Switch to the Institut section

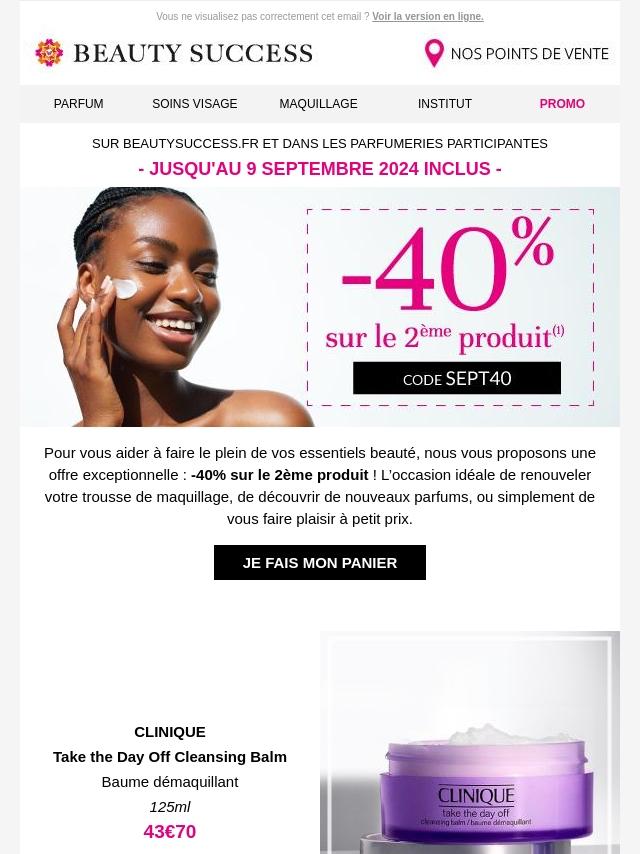[445, 104]
